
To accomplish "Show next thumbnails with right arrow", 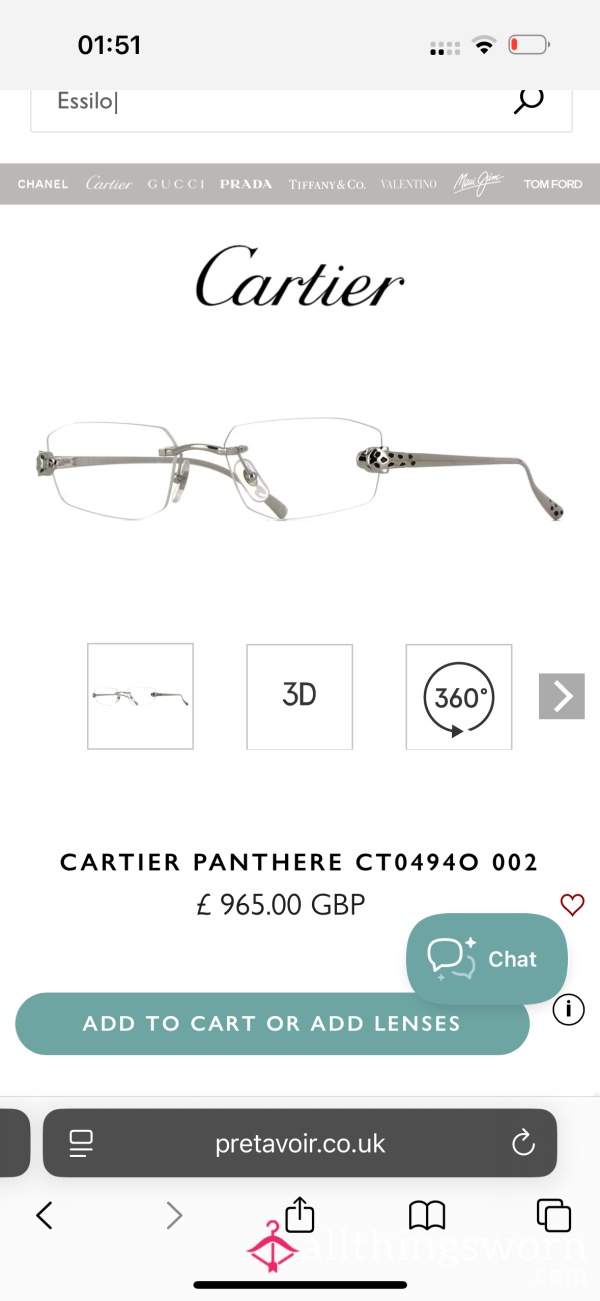I will pyautogui.click(x=562, y=696).
